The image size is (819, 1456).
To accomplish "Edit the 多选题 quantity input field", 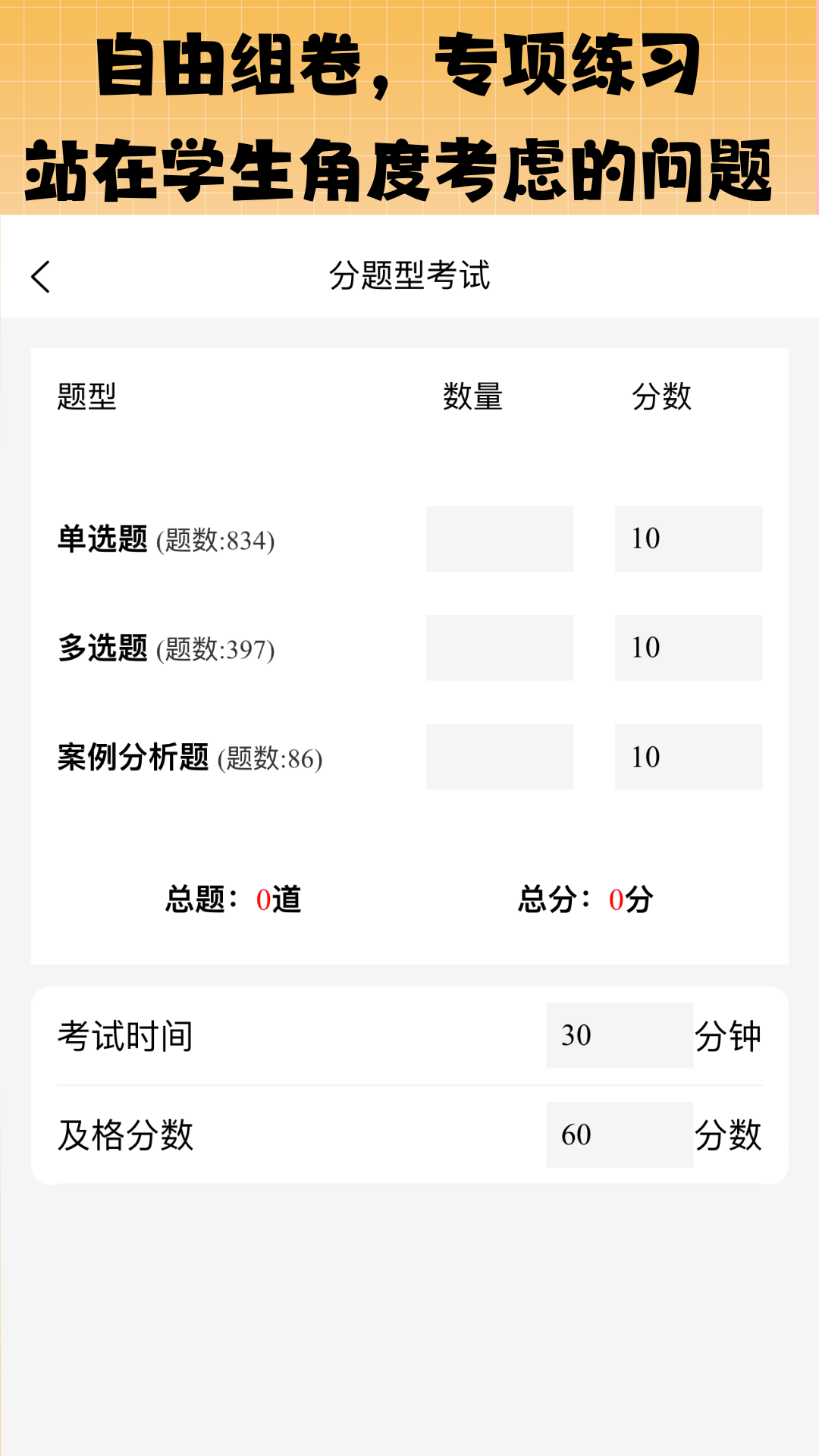I will [500, 648].
